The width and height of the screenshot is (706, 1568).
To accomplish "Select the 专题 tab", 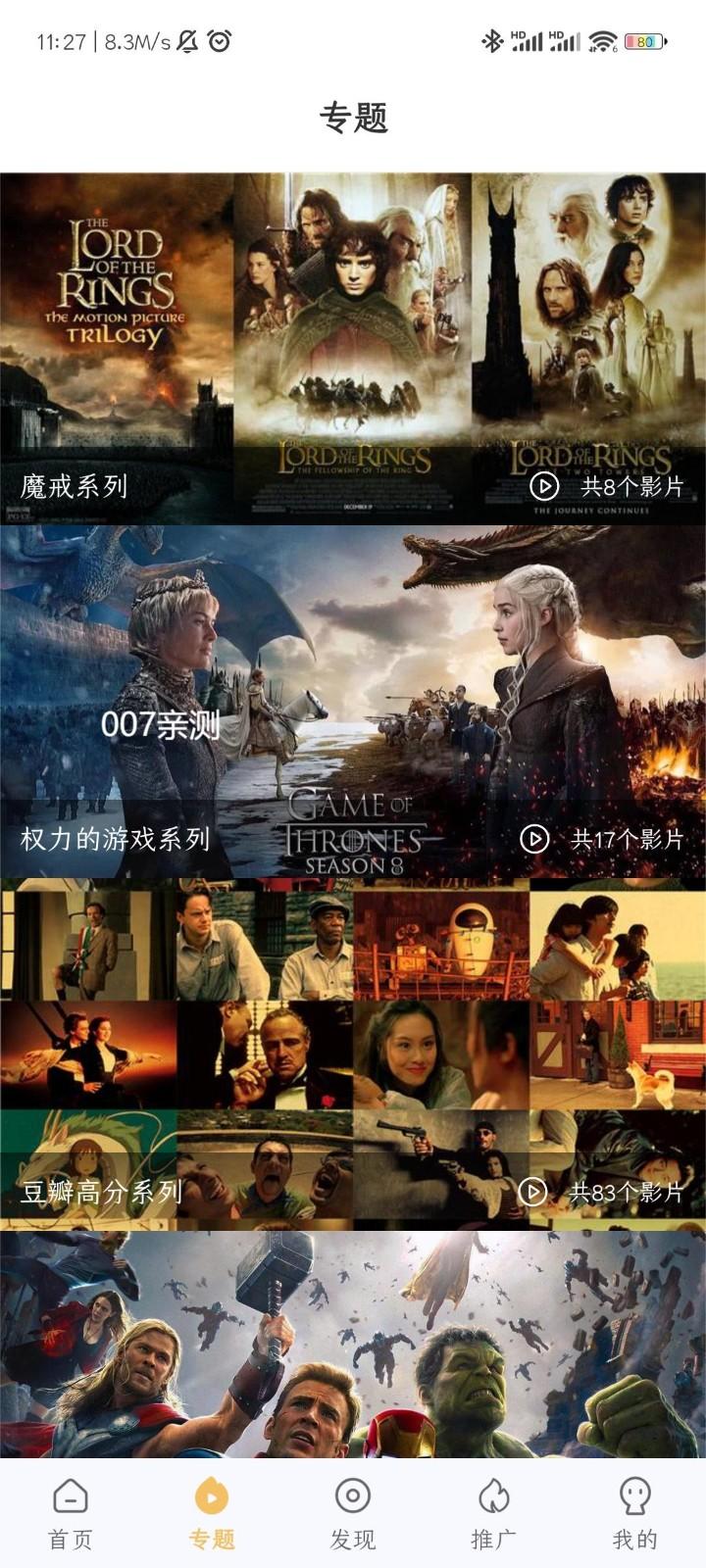I will coord(212,1514).
